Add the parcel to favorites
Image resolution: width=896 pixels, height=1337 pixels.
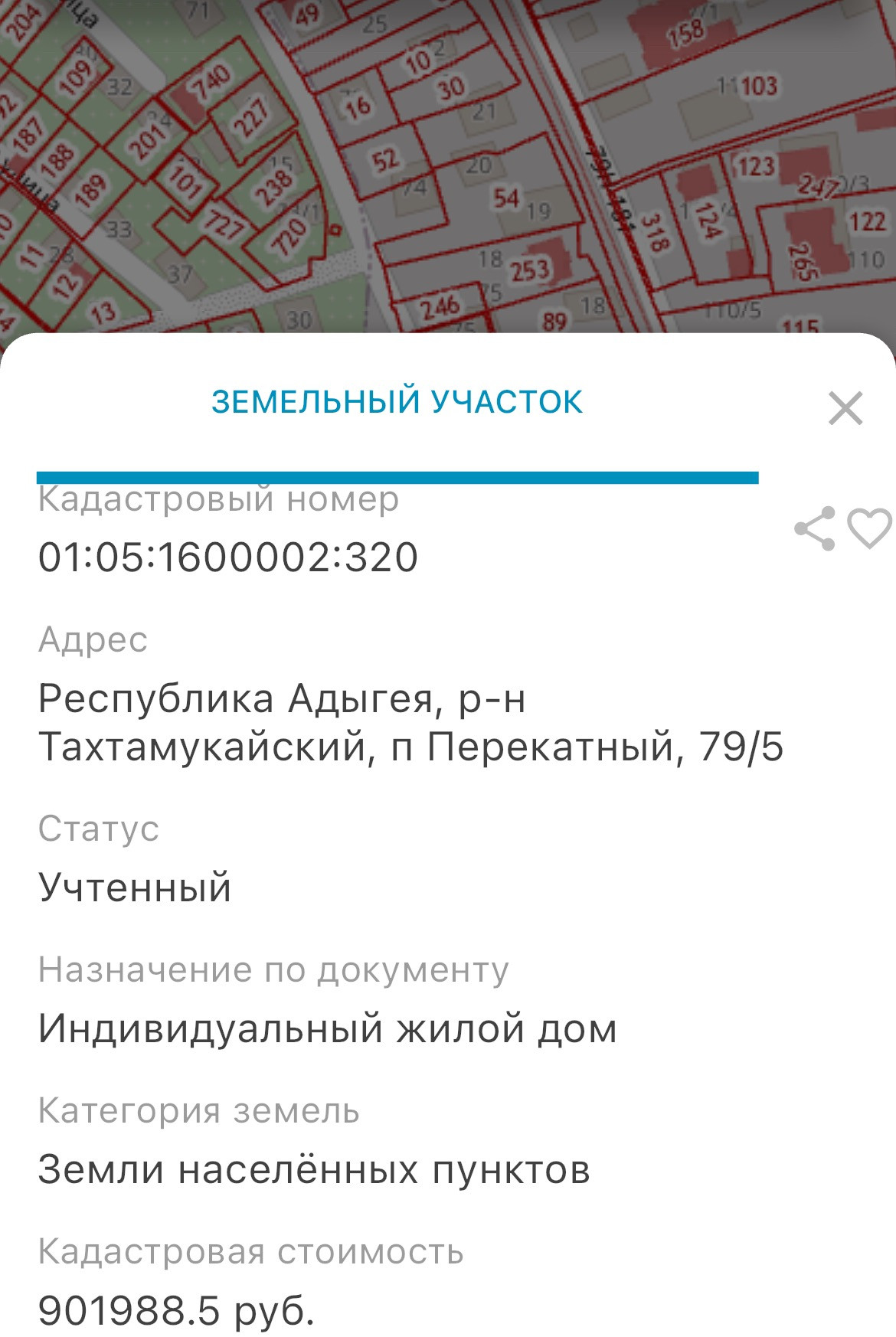click(870, 528)
